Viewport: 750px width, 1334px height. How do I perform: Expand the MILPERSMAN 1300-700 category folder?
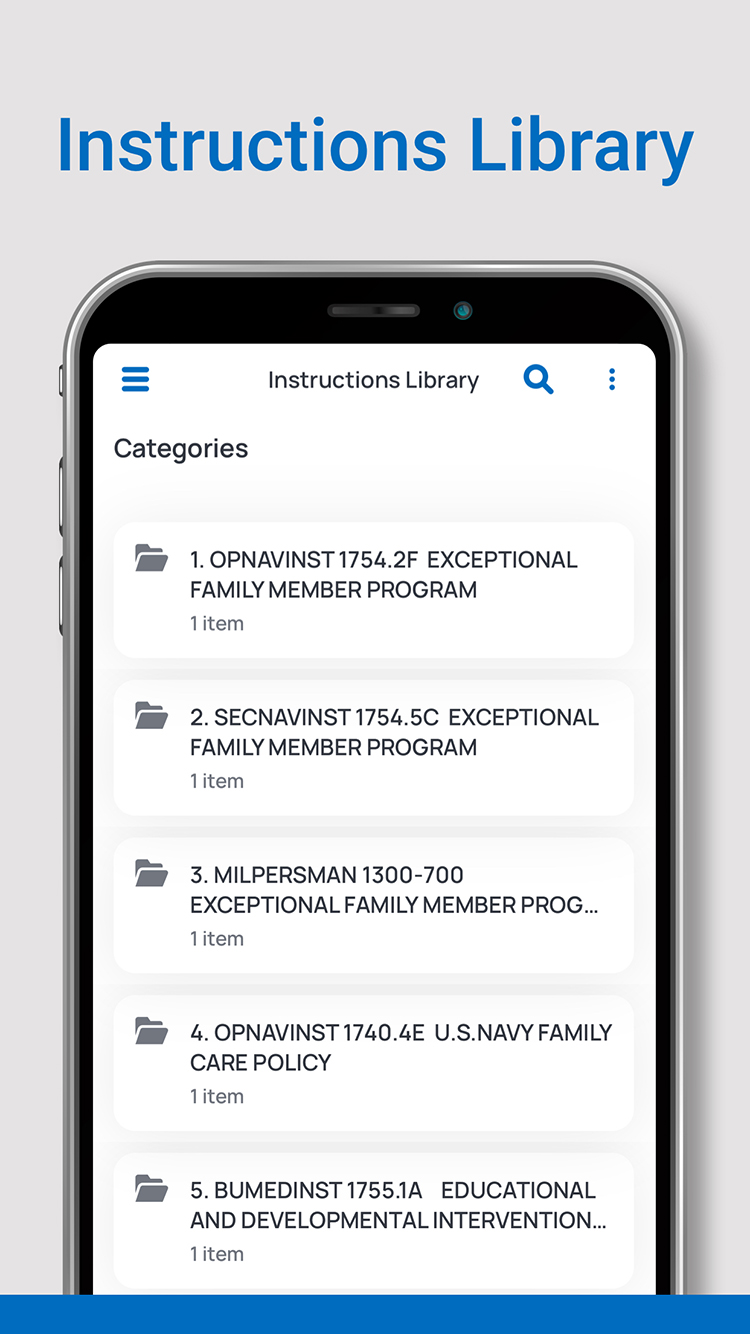point(373,905)
